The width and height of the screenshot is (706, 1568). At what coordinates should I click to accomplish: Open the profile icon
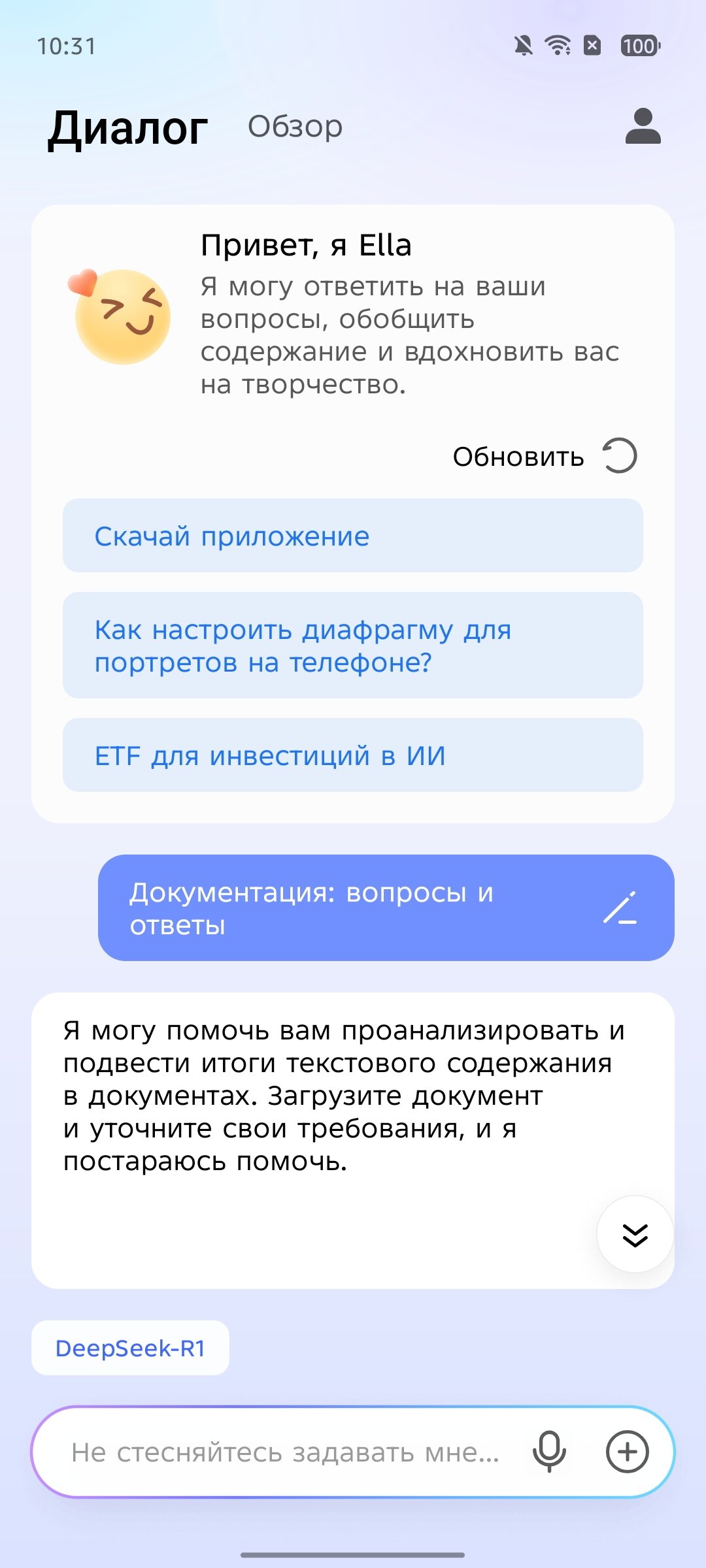[x=643, y=126]
